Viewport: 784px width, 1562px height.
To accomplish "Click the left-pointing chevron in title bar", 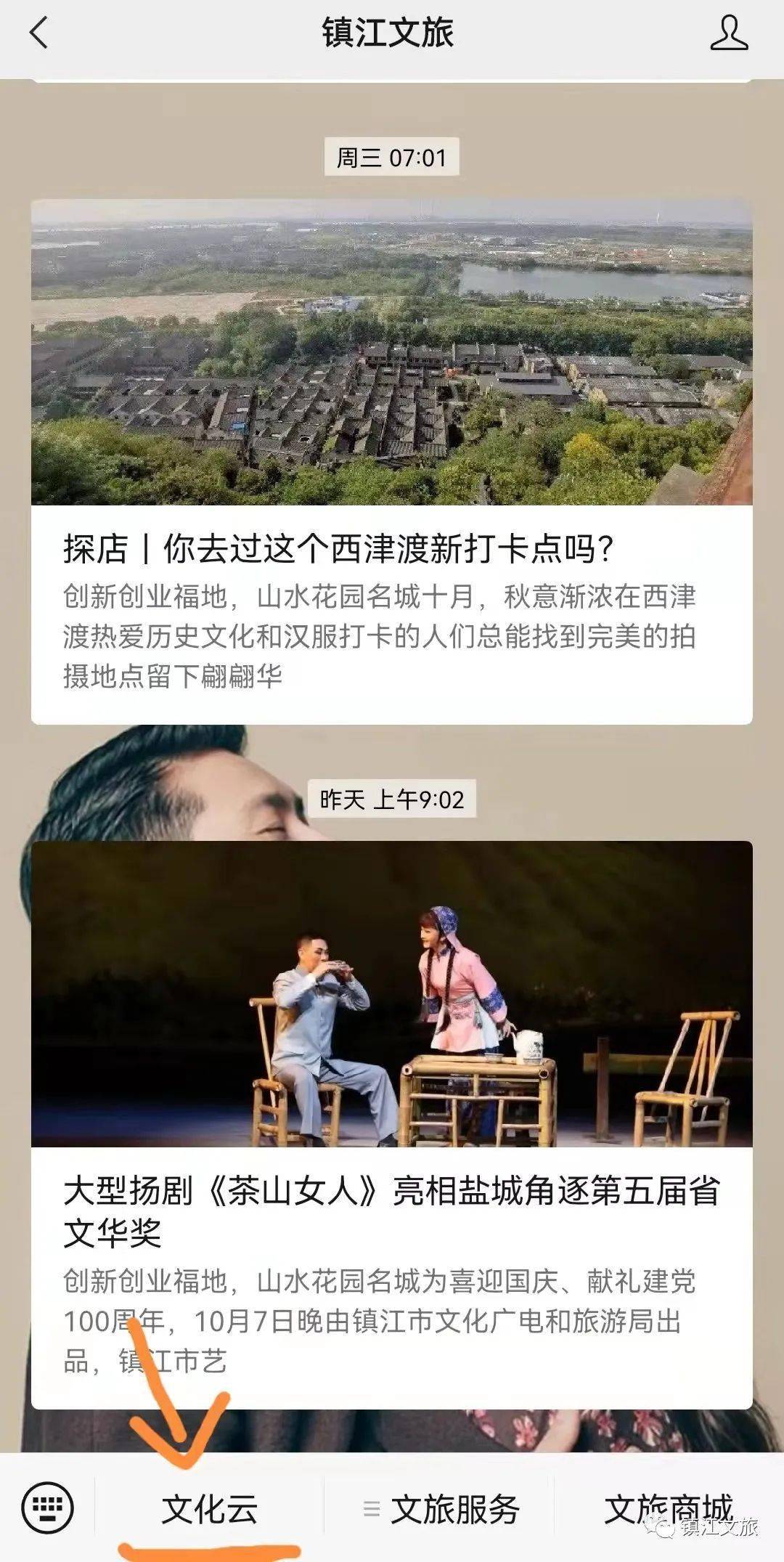I will point(38,33).
